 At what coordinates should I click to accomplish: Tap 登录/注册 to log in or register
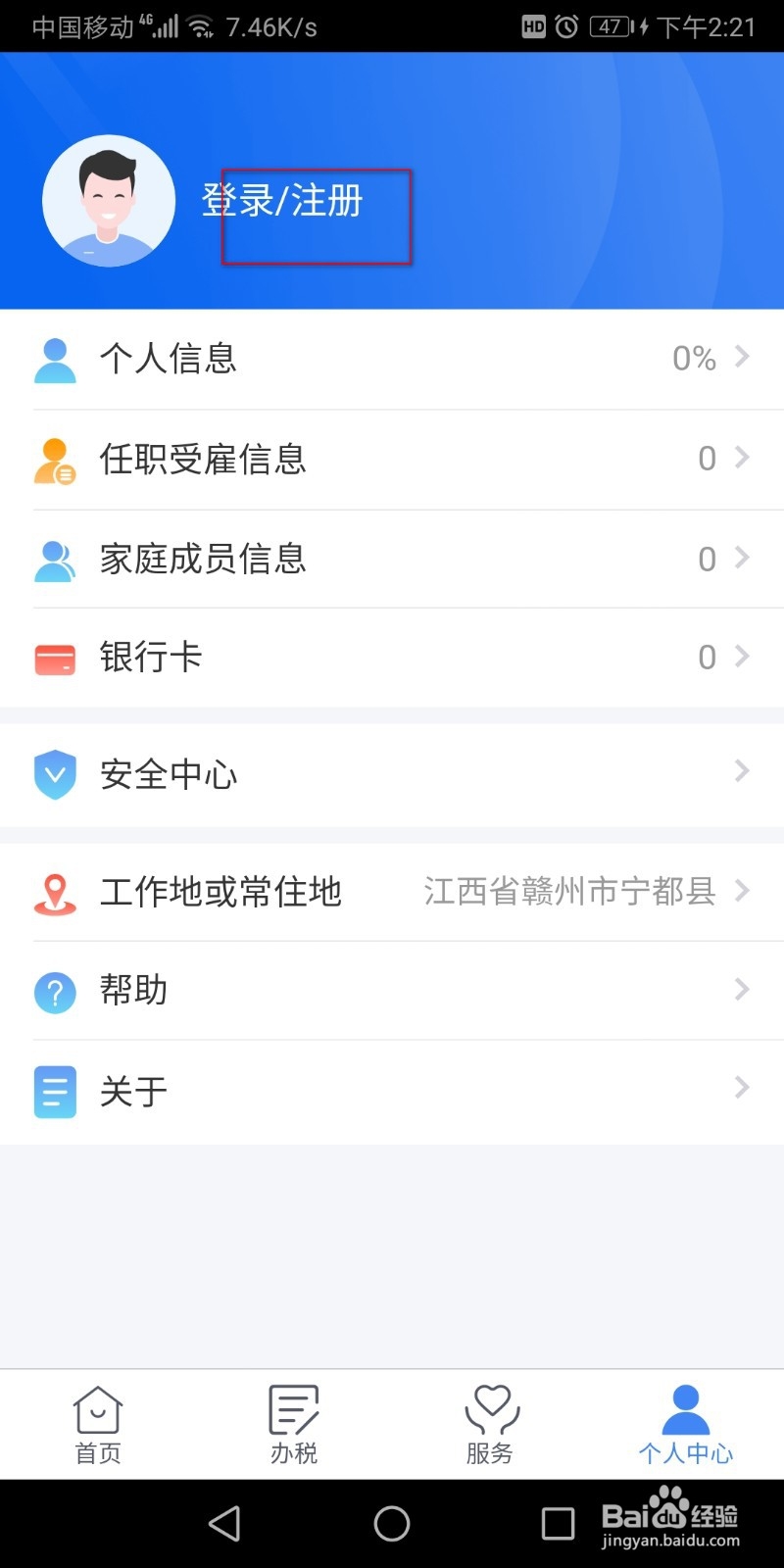[283, 202]
